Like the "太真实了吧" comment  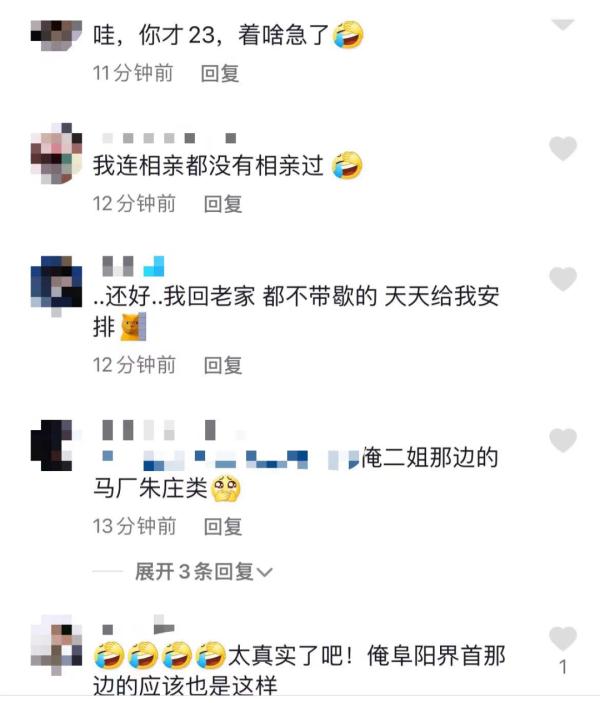tap(563, 638)
